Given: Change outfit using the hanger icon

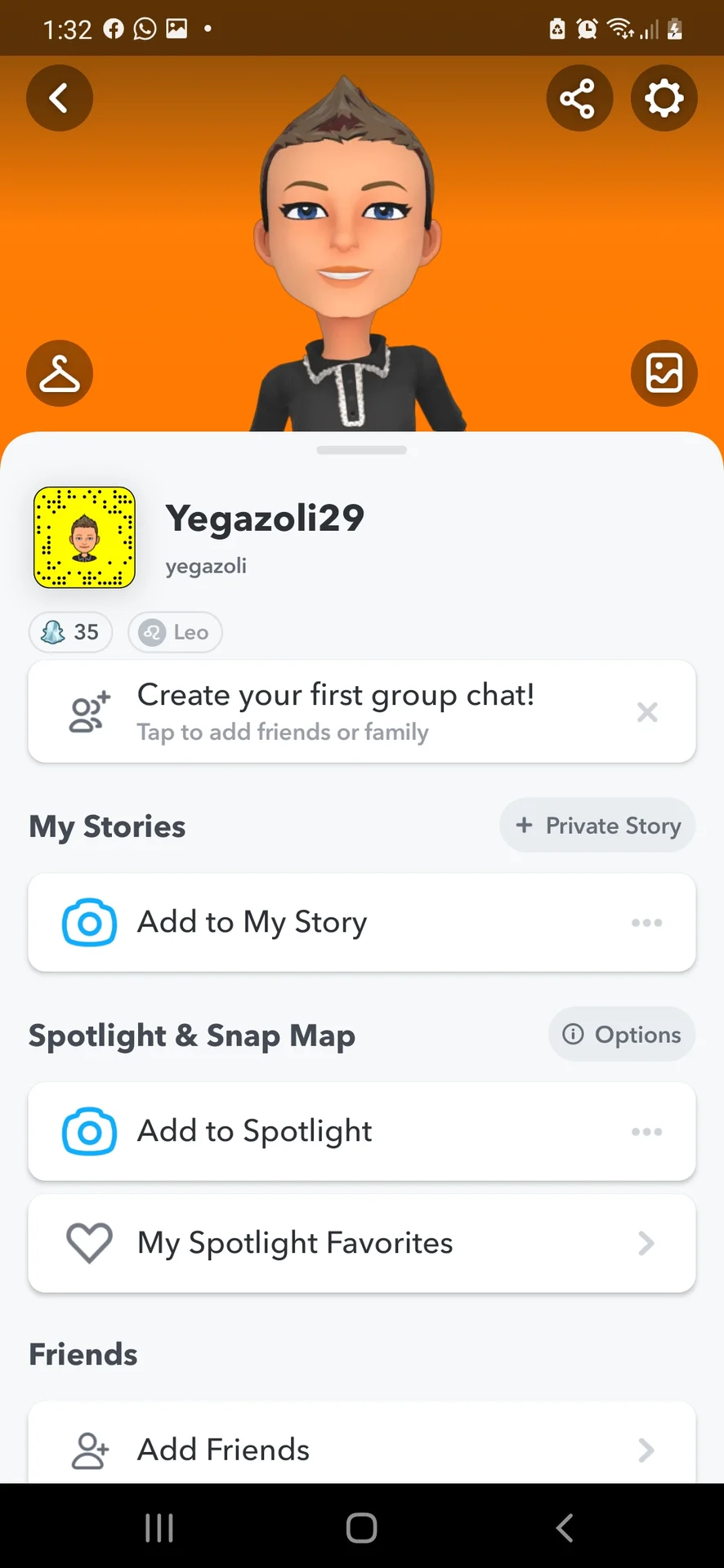Looking at the screenshot, I should [x=59, y=374].
